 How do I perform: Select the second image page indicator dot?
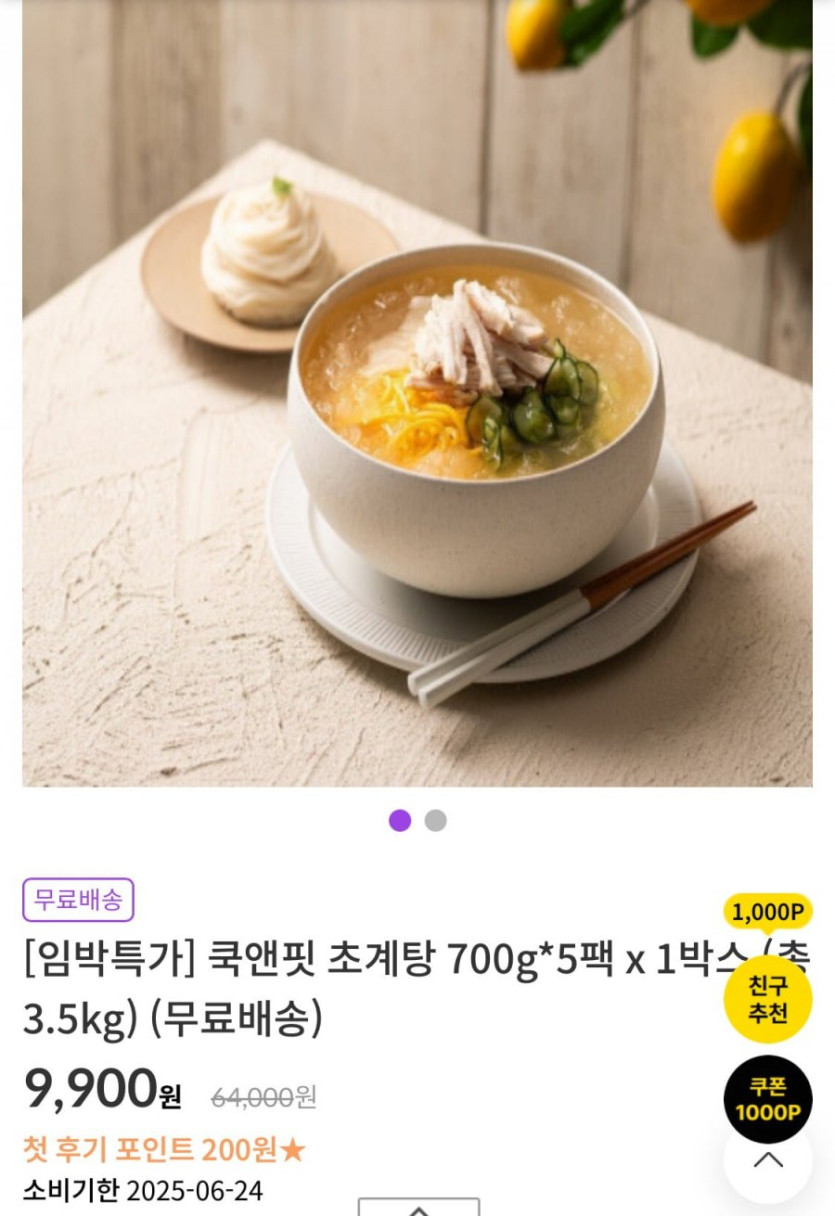(435, 820)
